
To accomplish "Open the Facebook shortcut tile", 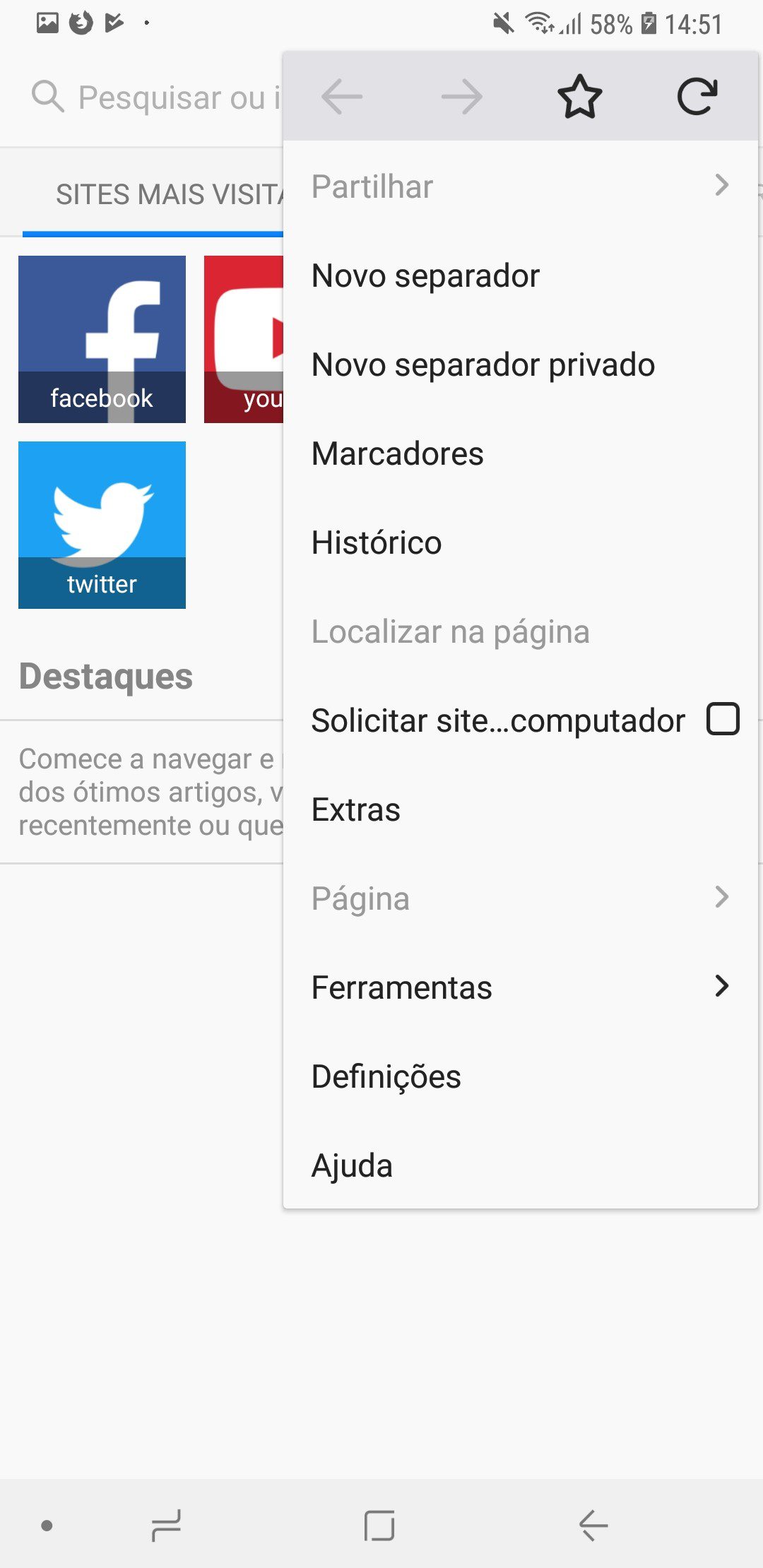I will click(101, 339).
